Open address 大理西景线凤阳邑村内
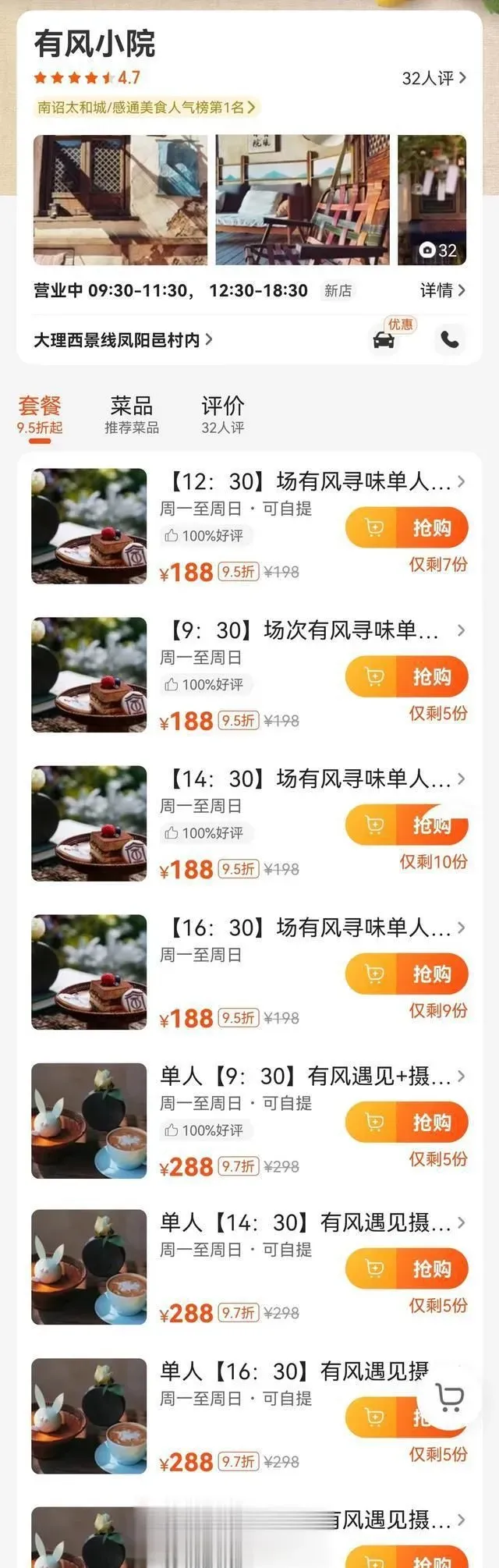Image resolution: width=499 pixels, height=1568 pixels. coord(122,340)
